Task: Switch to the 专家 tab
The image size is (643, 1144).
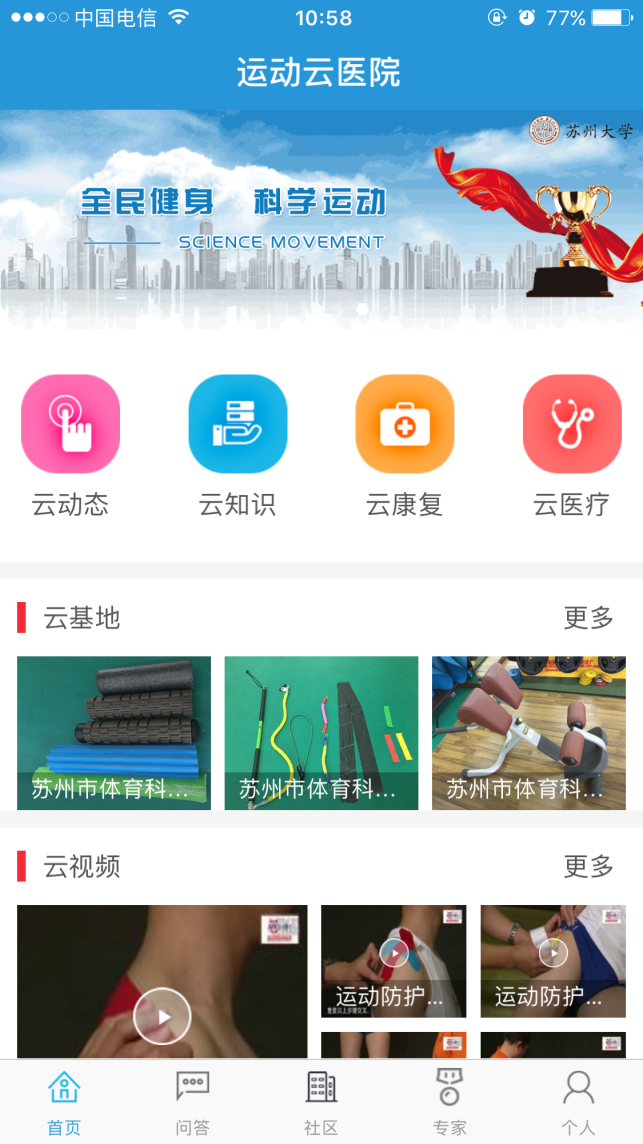Action: pyautogui.click(x=450, y=1102)
